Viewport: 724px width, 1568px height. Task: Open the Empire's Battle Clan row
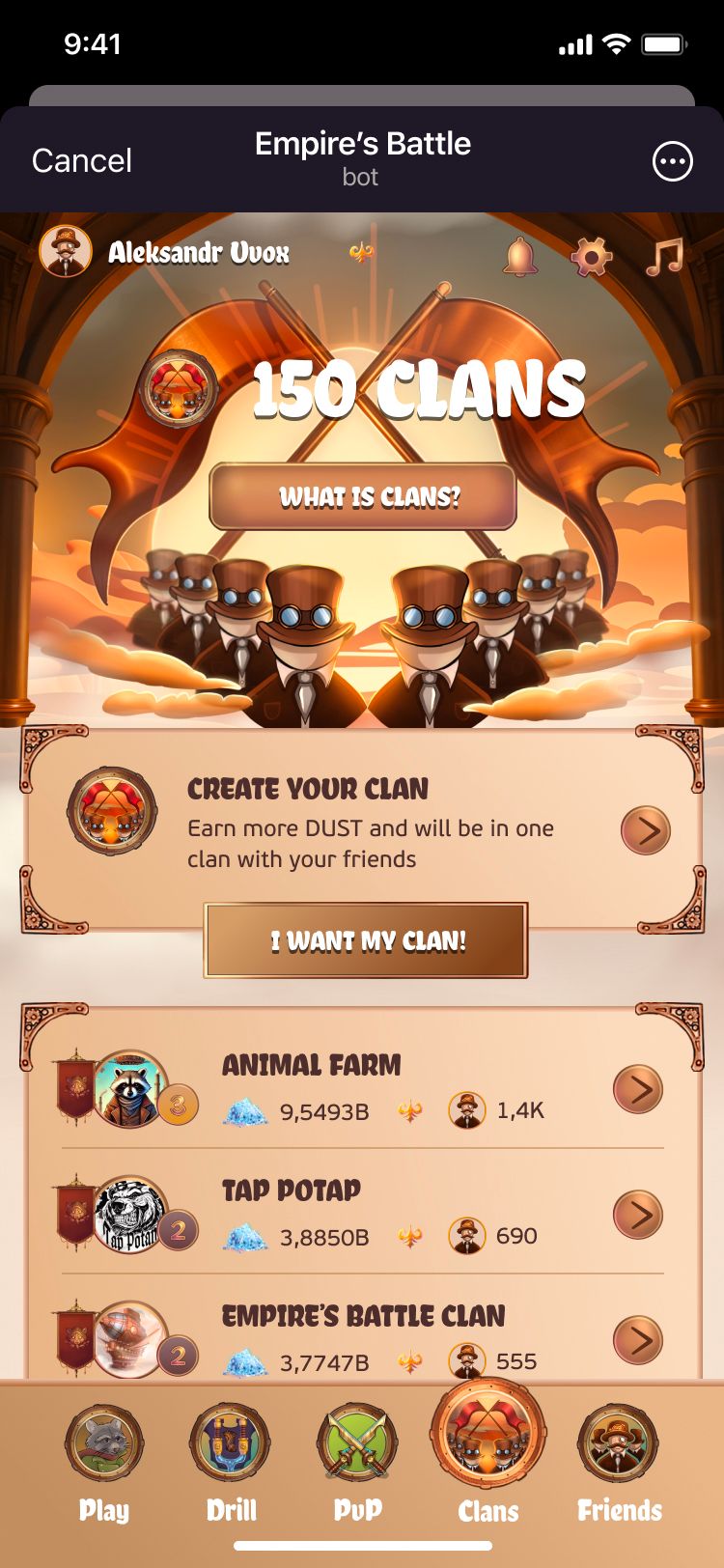click(638, 1340)
